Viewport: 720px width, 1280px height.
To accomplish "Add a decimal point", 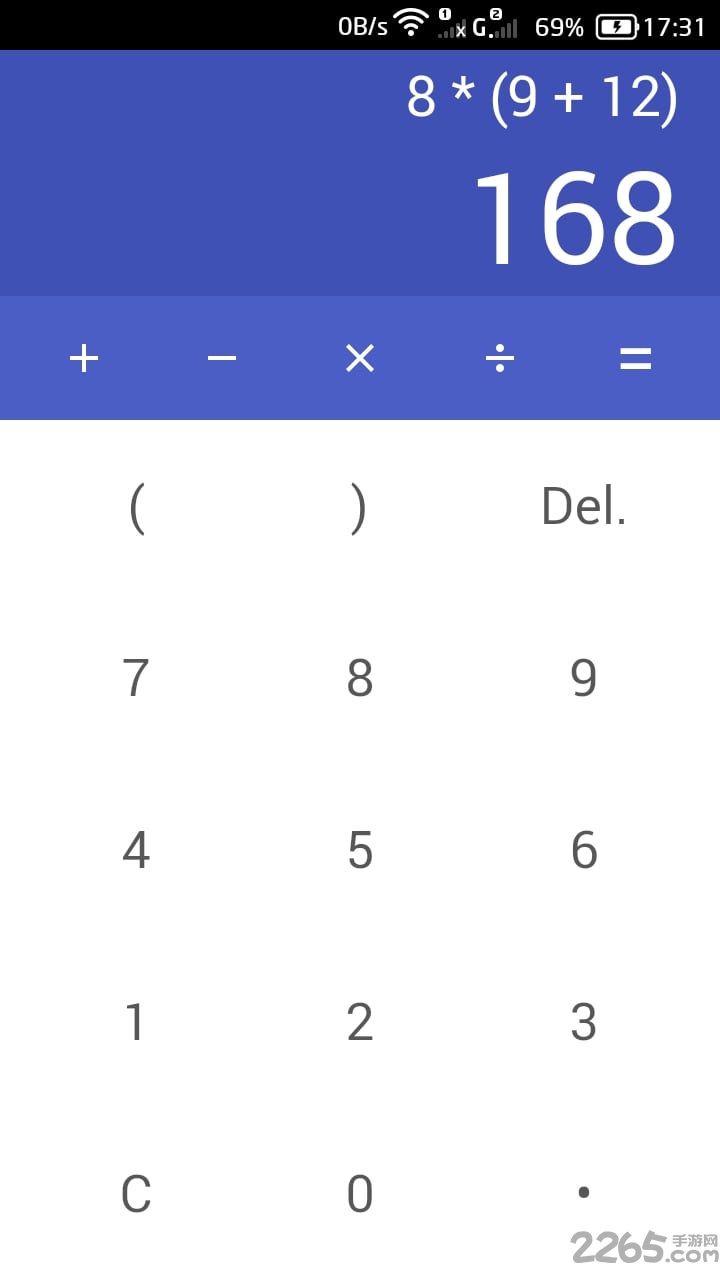I will coord(584,1192).
